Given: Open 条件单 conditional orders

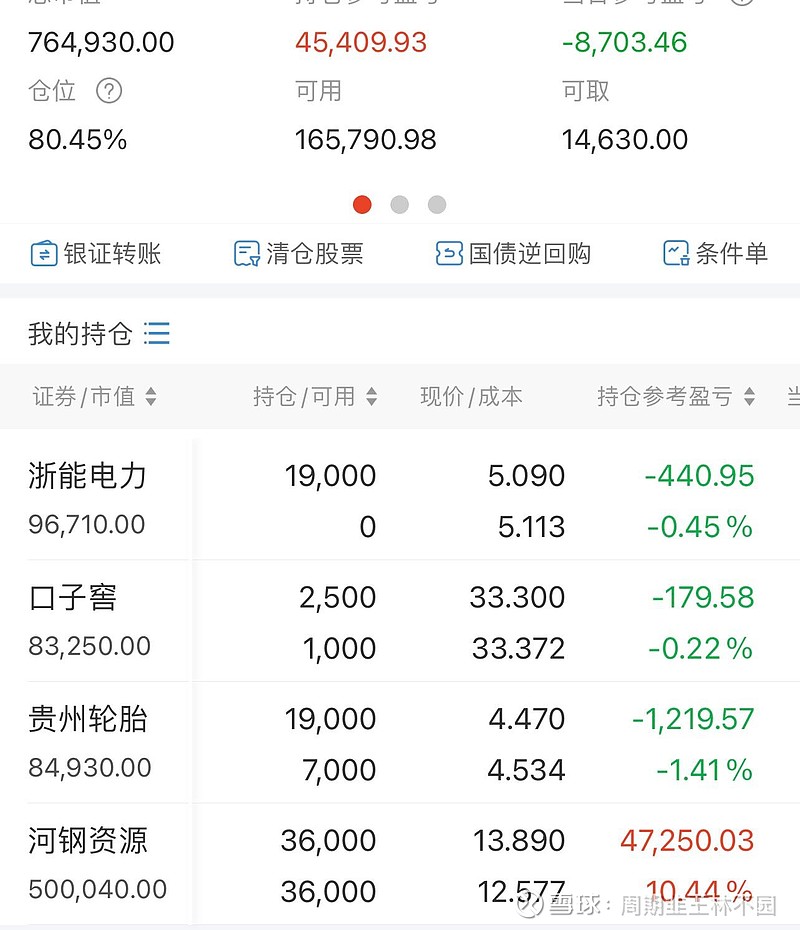Looking at the screenshot, I should [x=715, y=254].
